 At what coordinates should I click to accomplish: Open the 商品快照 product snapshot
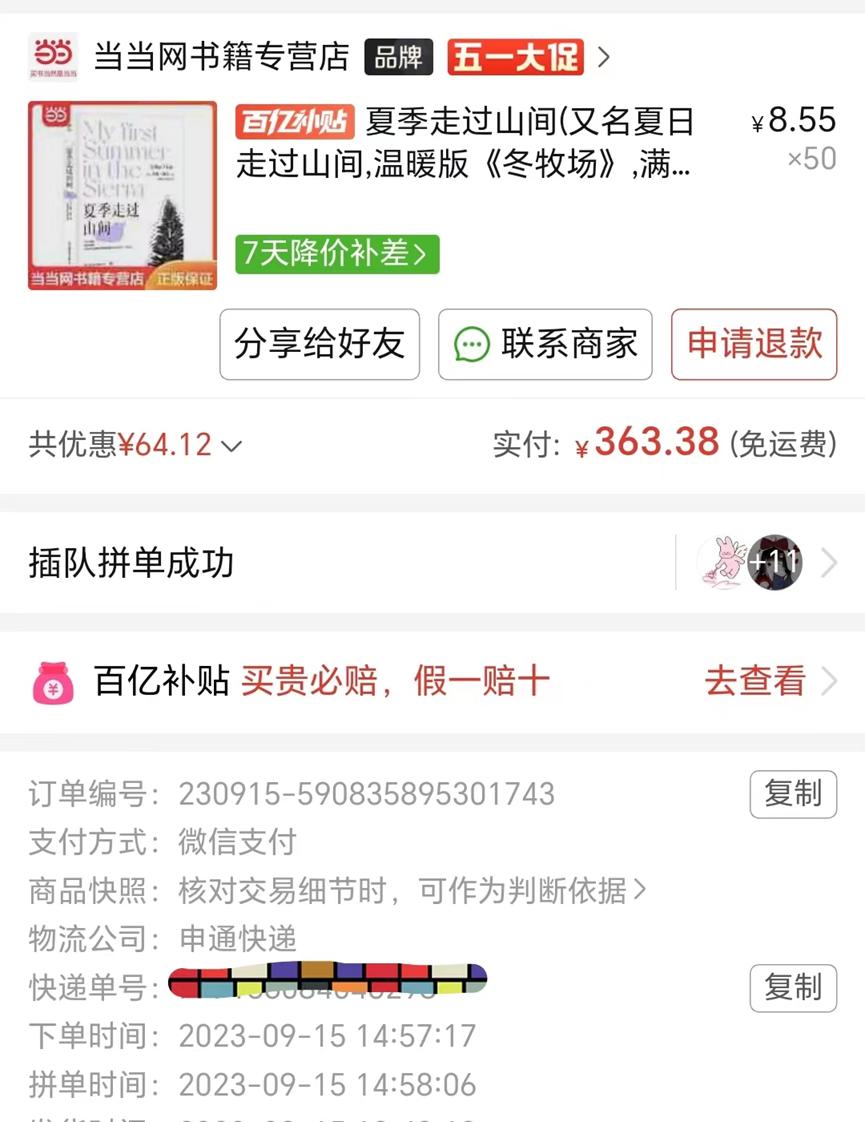[412, 890]
